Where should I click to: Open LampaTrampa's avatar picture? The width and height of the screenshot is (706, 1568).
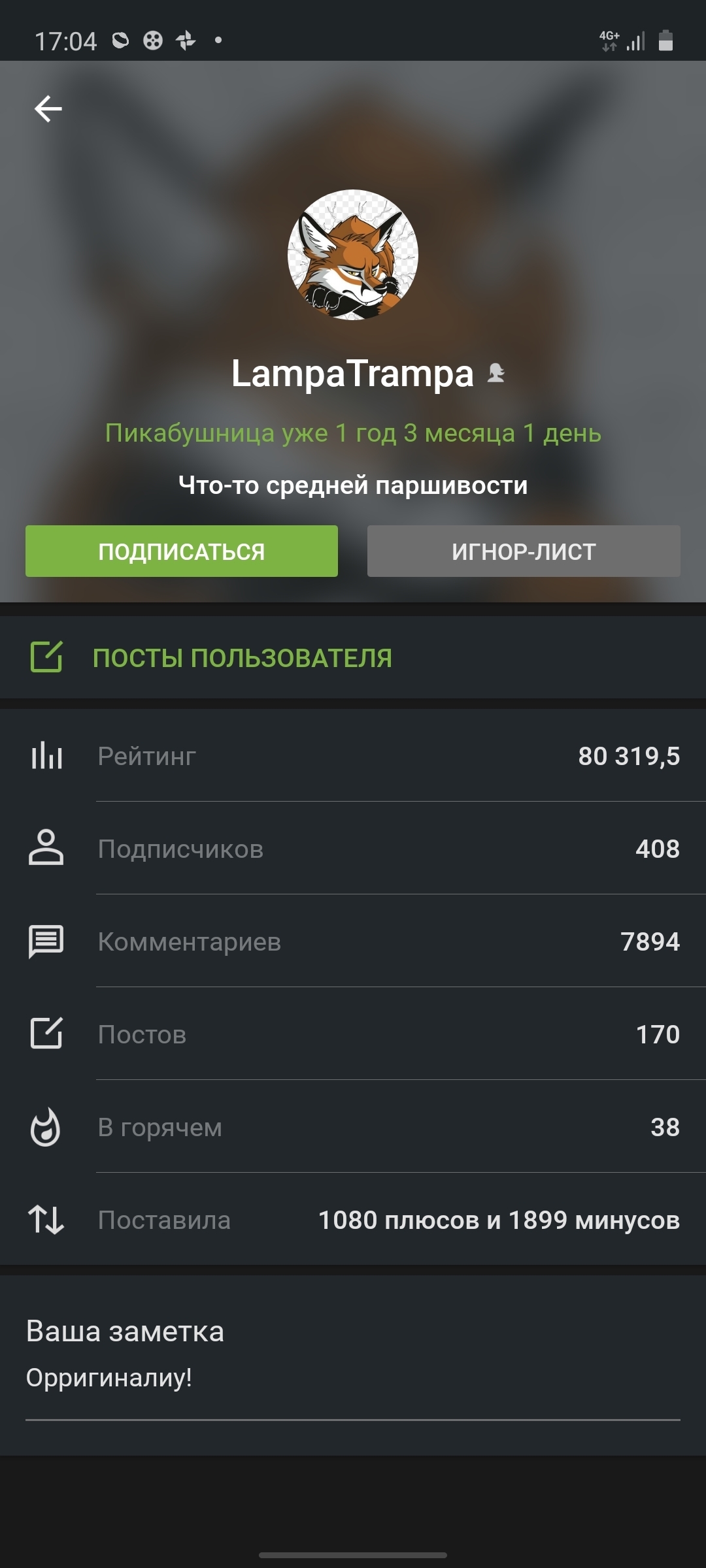(353, 255)
